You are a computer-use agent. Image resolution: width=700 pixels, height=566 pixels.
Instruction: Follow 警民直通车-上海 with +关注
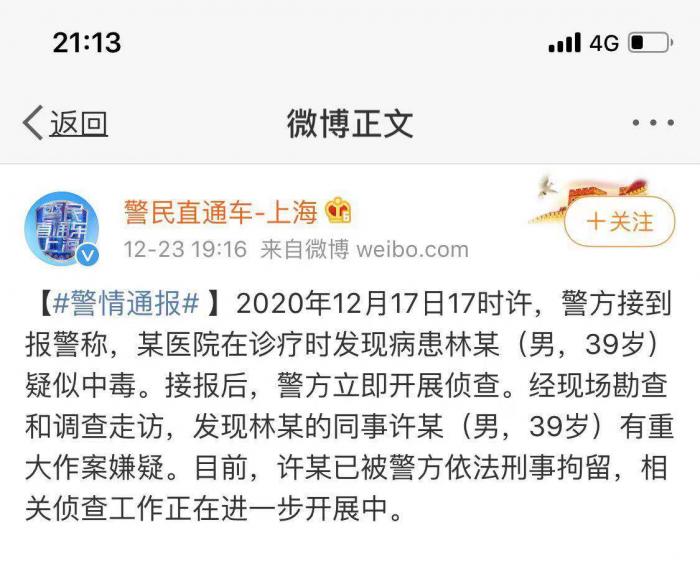coord(619,221)
